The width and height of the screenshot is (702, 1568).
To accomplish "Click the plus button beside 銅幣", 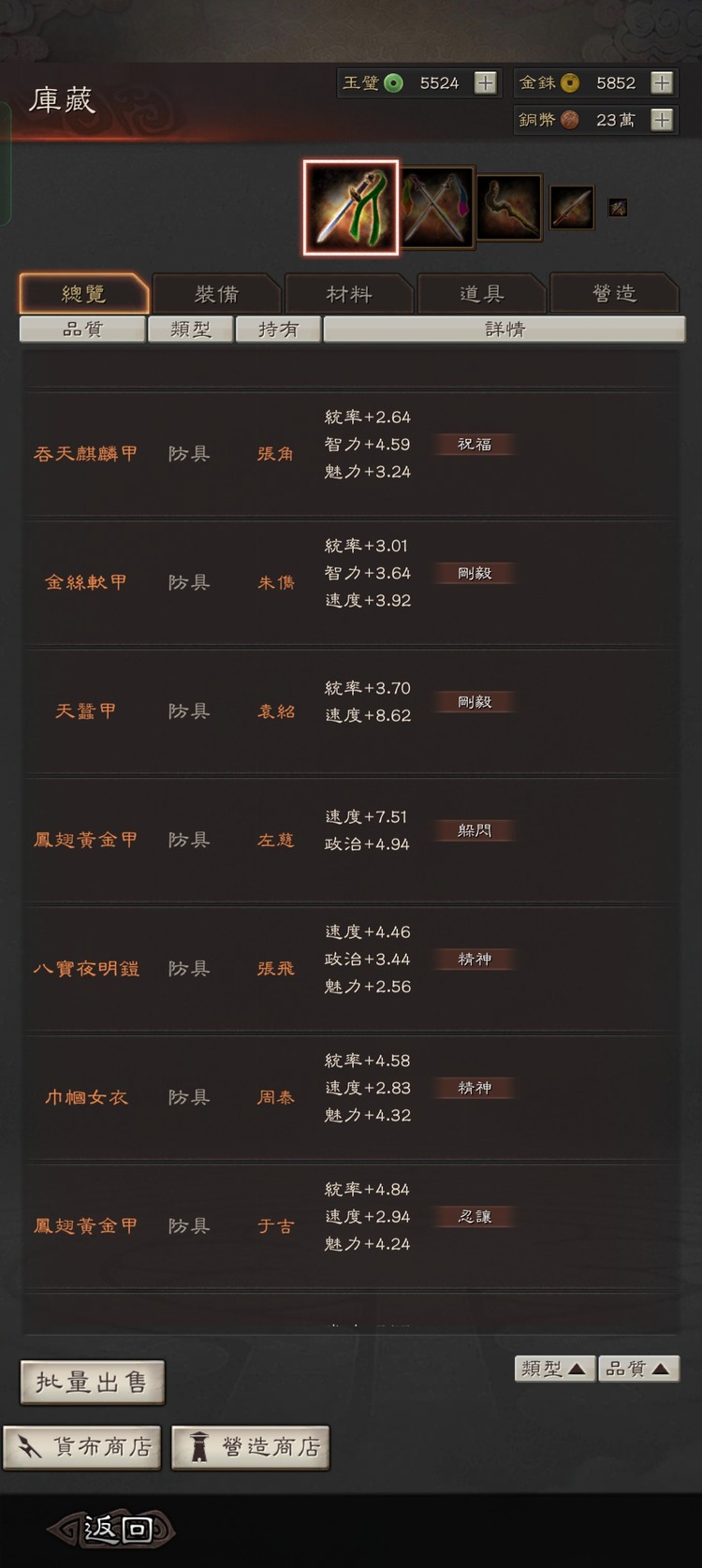I will [662, 120].
